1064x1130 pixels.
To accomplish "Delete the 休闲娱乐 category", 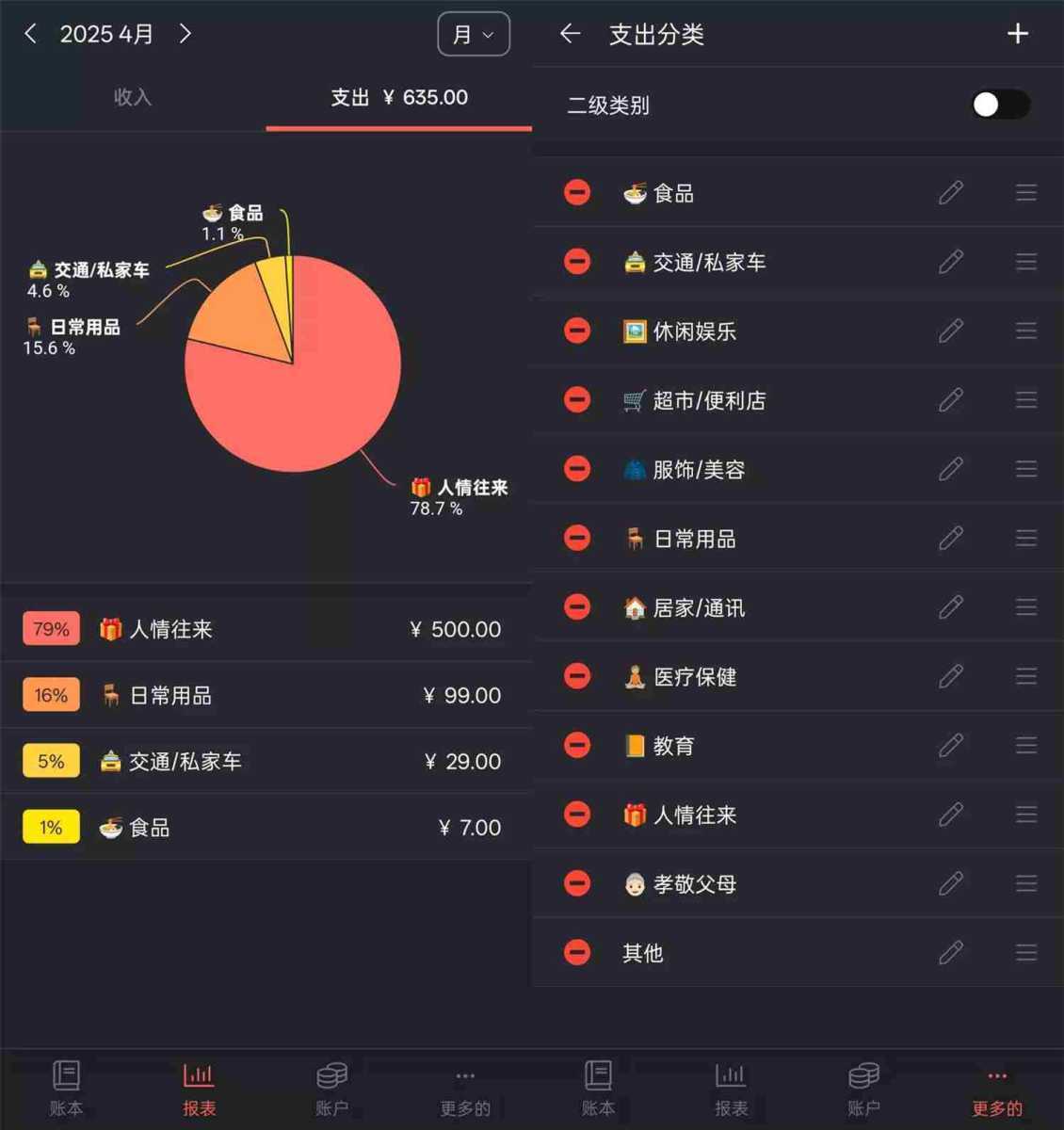I will coord(577,331).
